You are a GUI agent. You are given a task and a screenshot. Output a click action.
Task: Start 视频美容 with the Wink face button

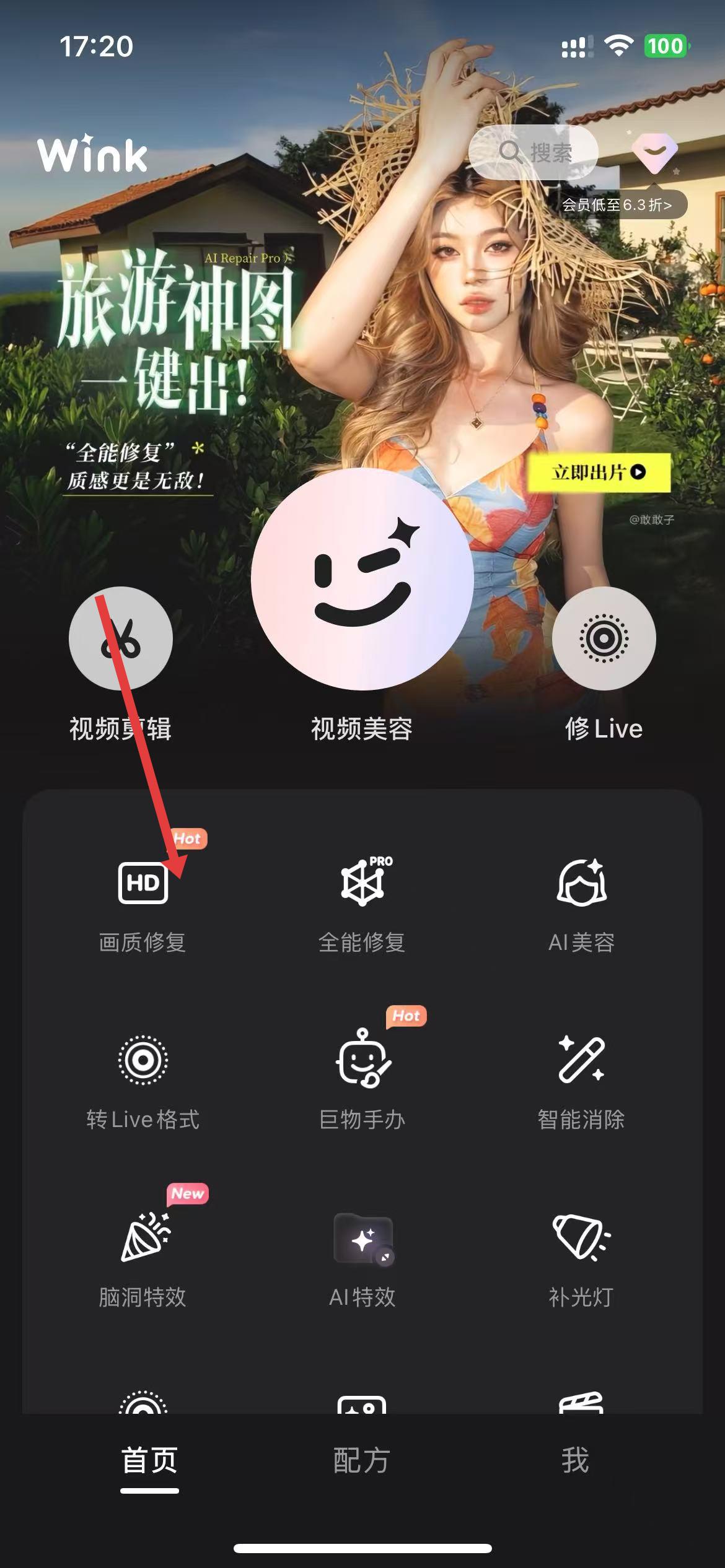click(x=362, y=578)
